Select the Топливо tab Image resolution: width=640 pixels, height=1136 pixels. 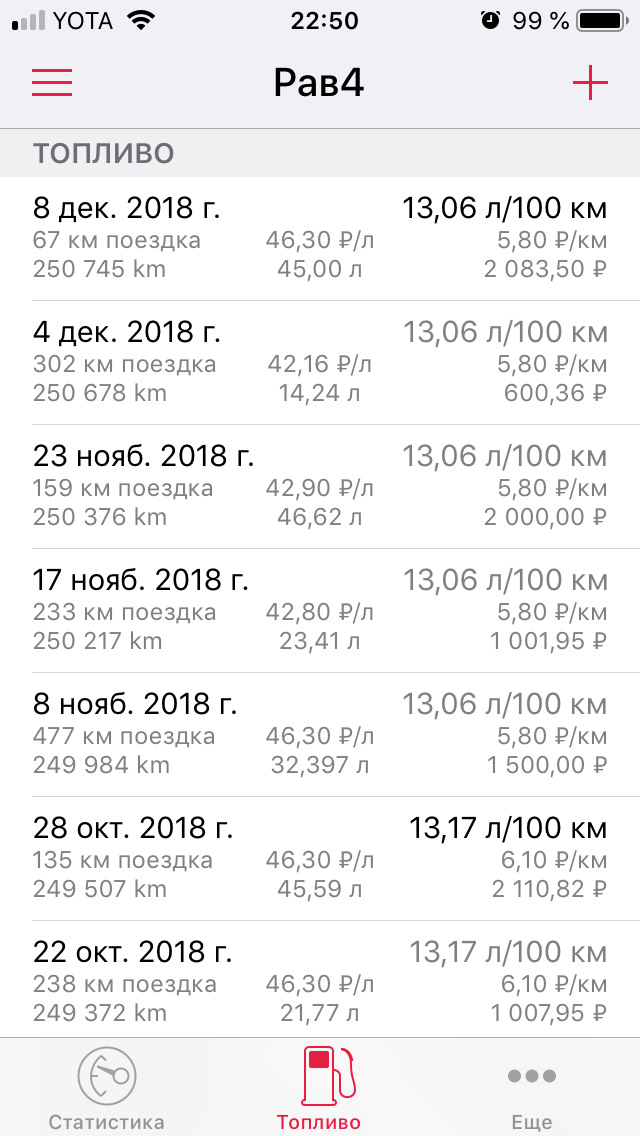(320, 1088)
